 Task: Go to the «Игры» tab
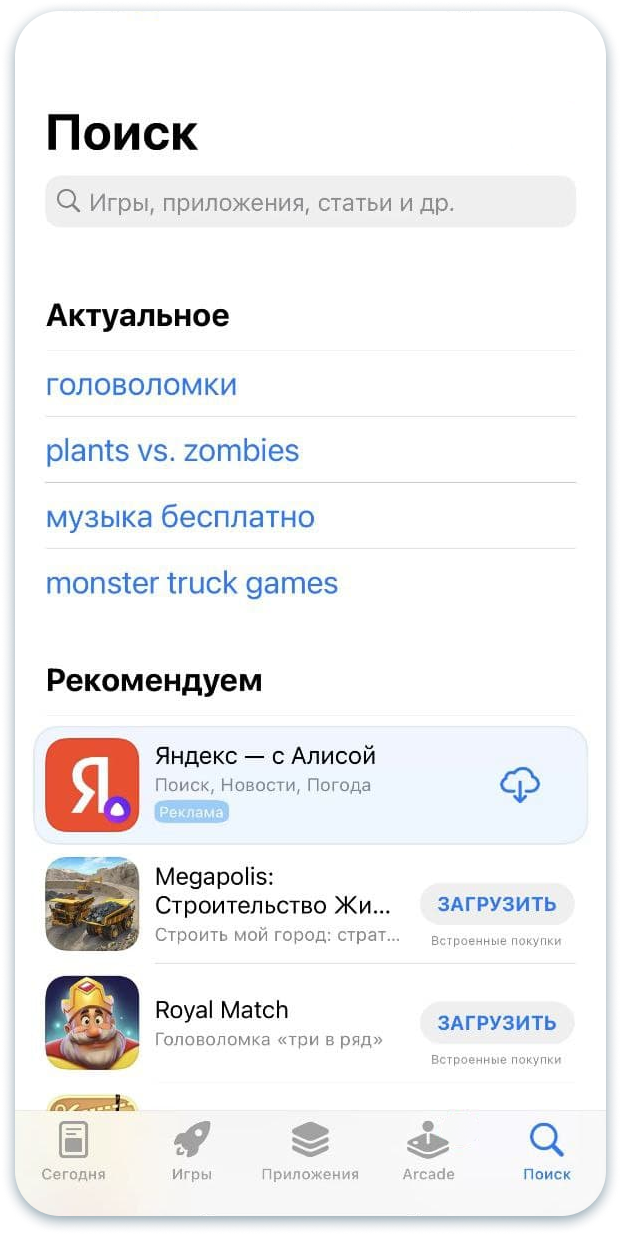(x=191, y=1151)
